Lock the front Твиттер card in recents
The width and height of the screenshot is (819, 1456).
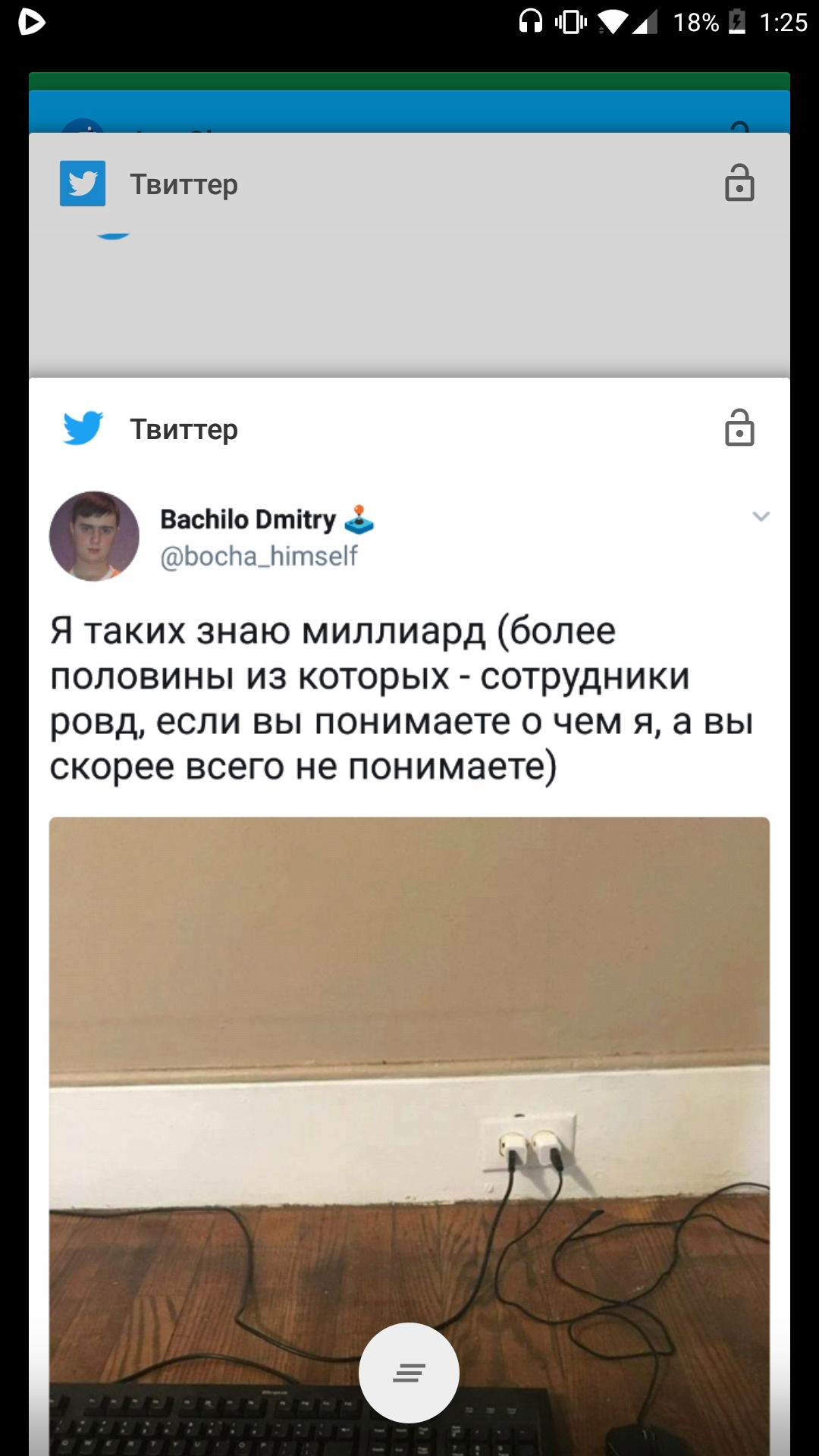(x=739, y=428)
